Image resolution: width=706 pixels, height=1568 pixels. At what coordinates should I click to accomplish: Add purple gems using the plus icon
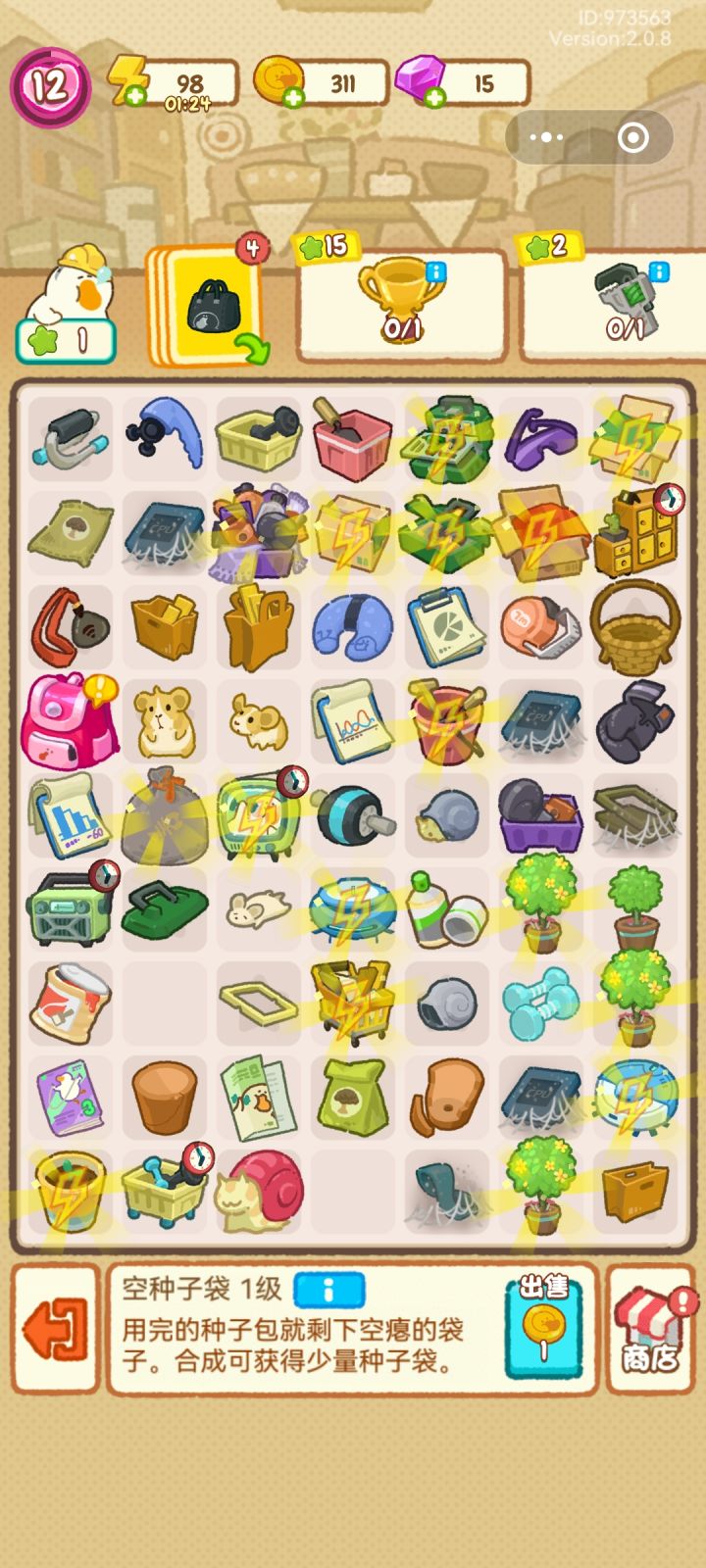coord(434,96)
